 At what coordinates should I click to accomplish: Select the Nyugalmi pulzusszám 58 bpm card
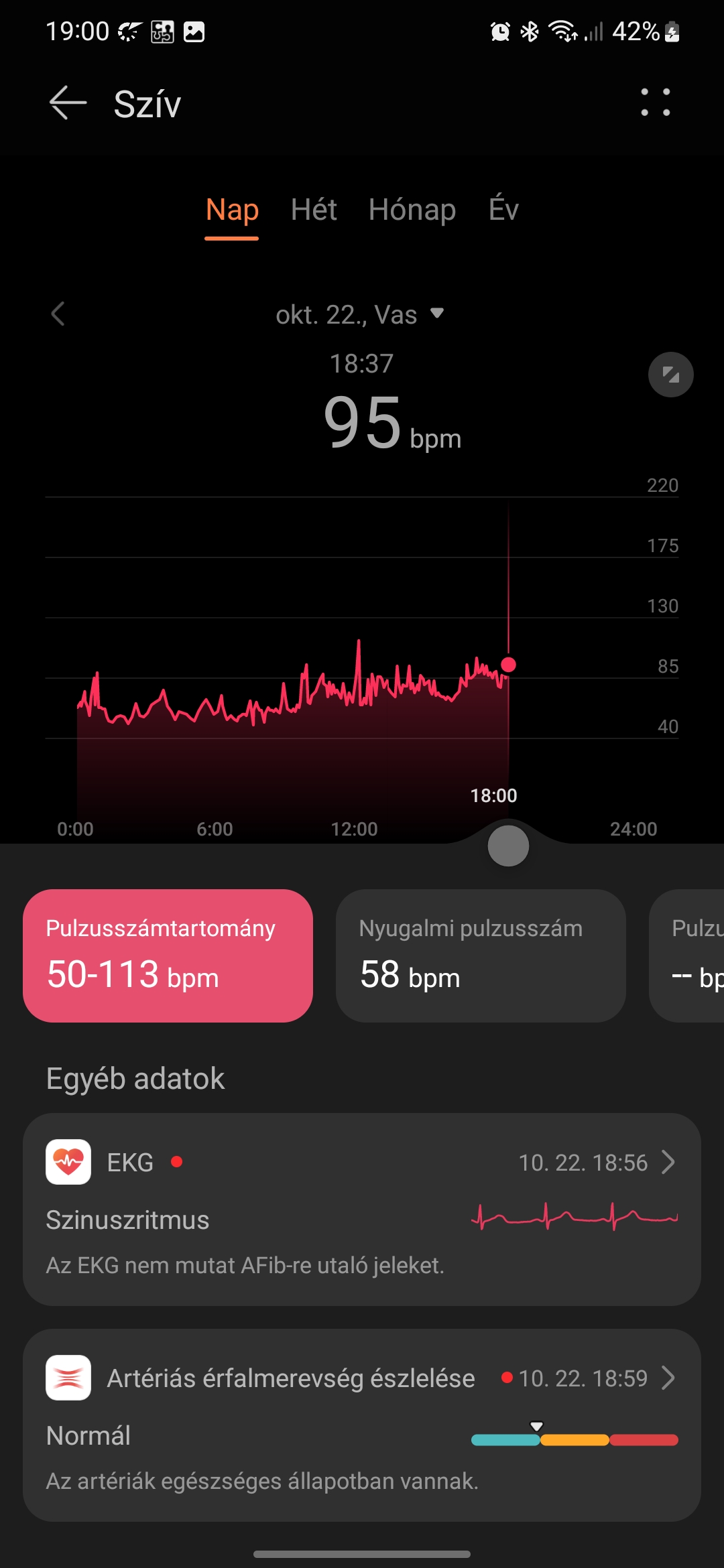(481, 956)
